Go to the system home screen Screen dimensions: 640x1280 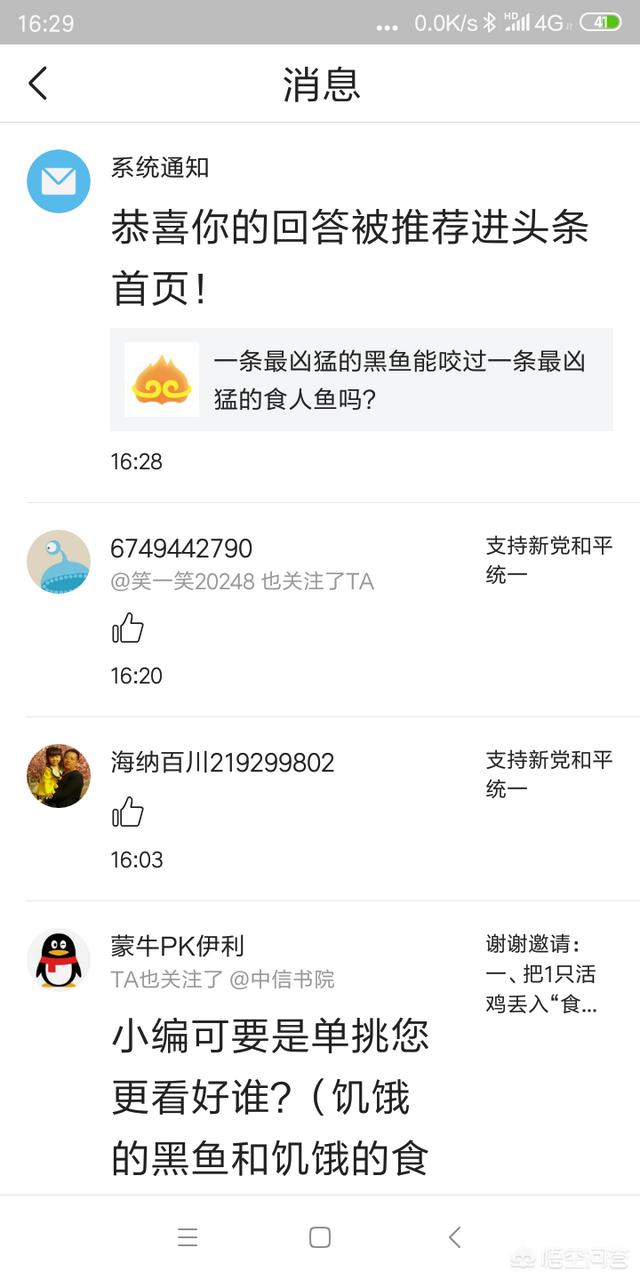320,1237
